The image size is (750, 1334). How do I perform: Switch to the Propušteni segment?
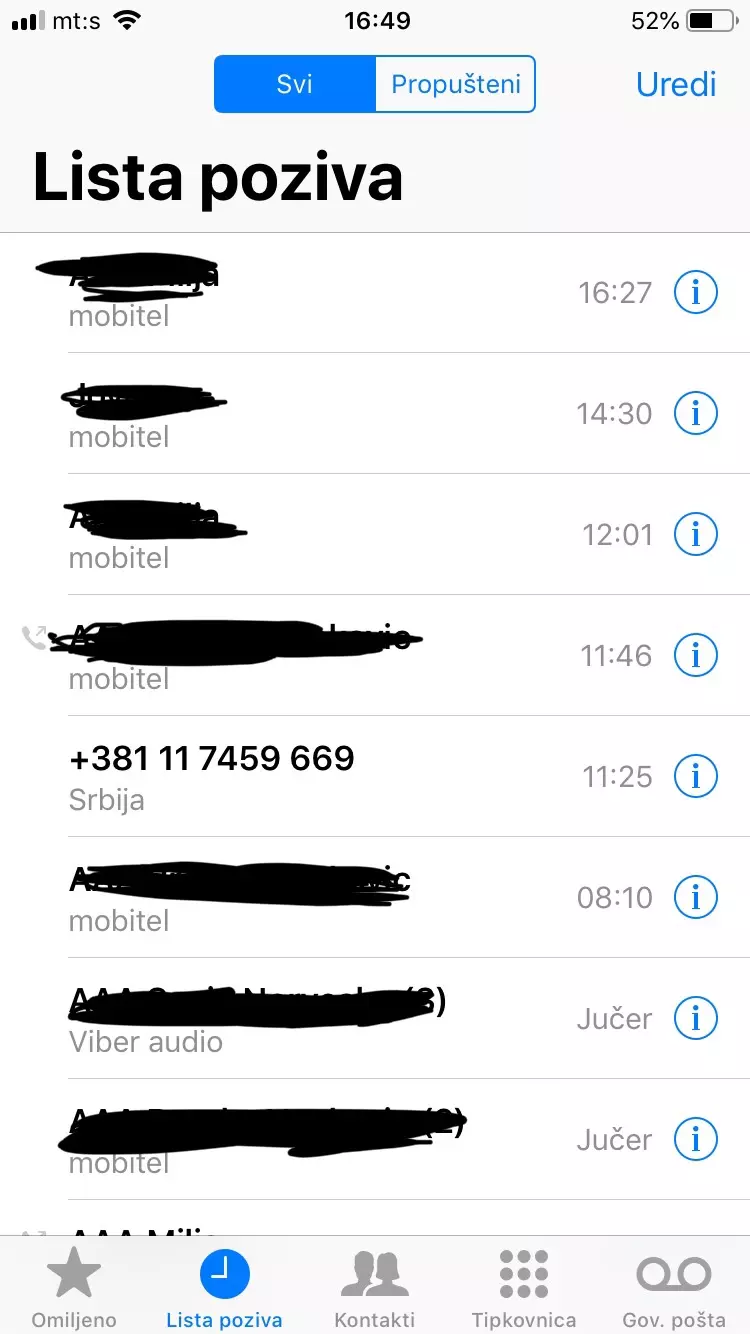pos(455,84)
